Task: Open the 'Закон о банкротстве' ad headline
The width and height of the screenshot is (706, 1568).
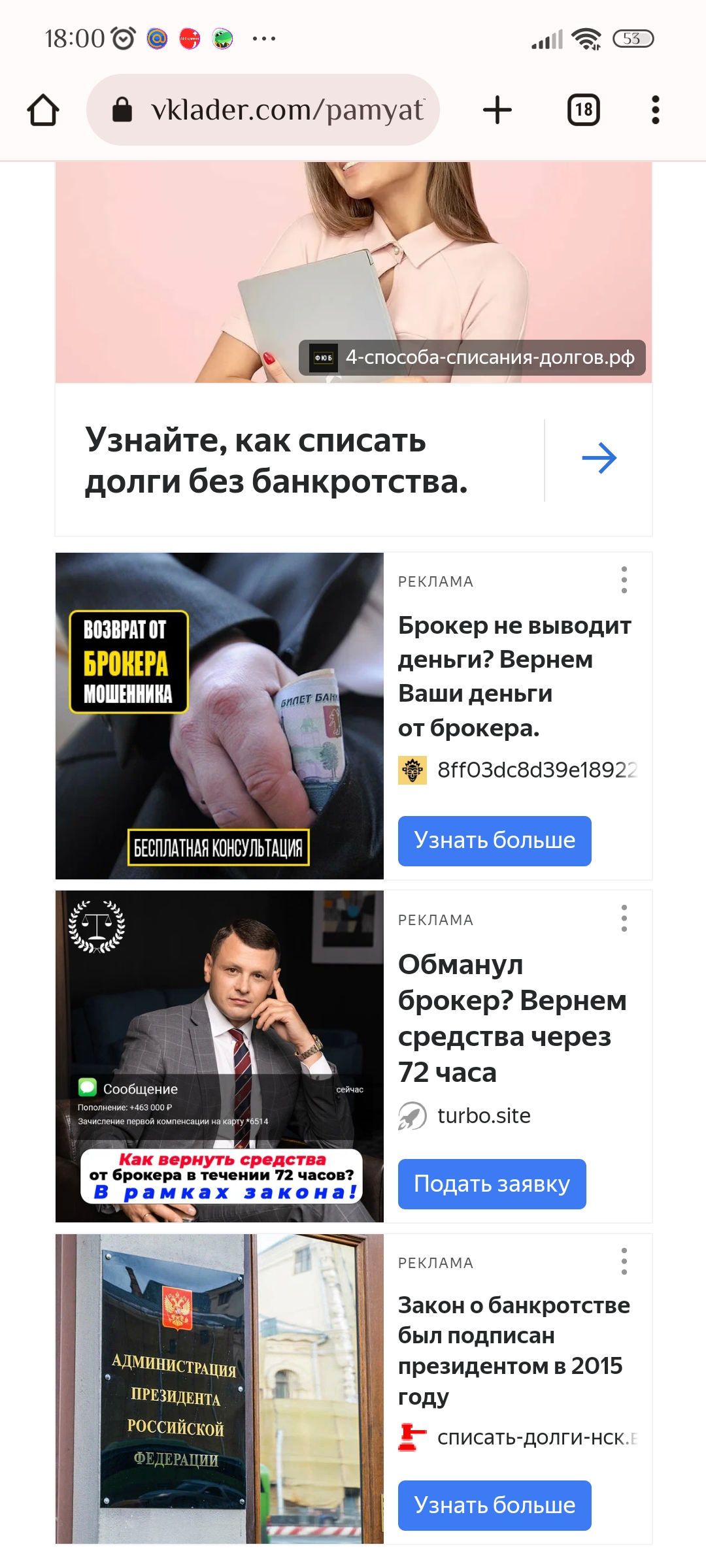Action: coord(513,1350)
